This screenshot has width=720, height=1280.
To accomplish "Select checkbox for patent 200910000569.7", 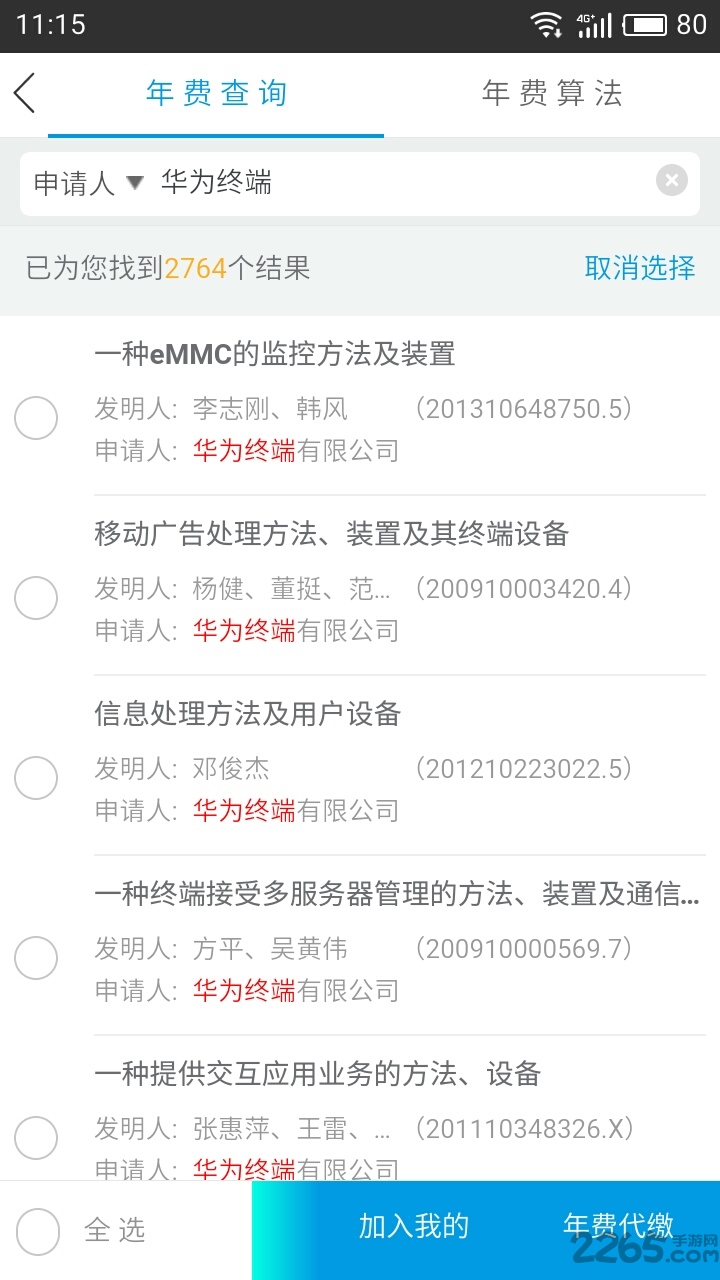I will [36, 958].
